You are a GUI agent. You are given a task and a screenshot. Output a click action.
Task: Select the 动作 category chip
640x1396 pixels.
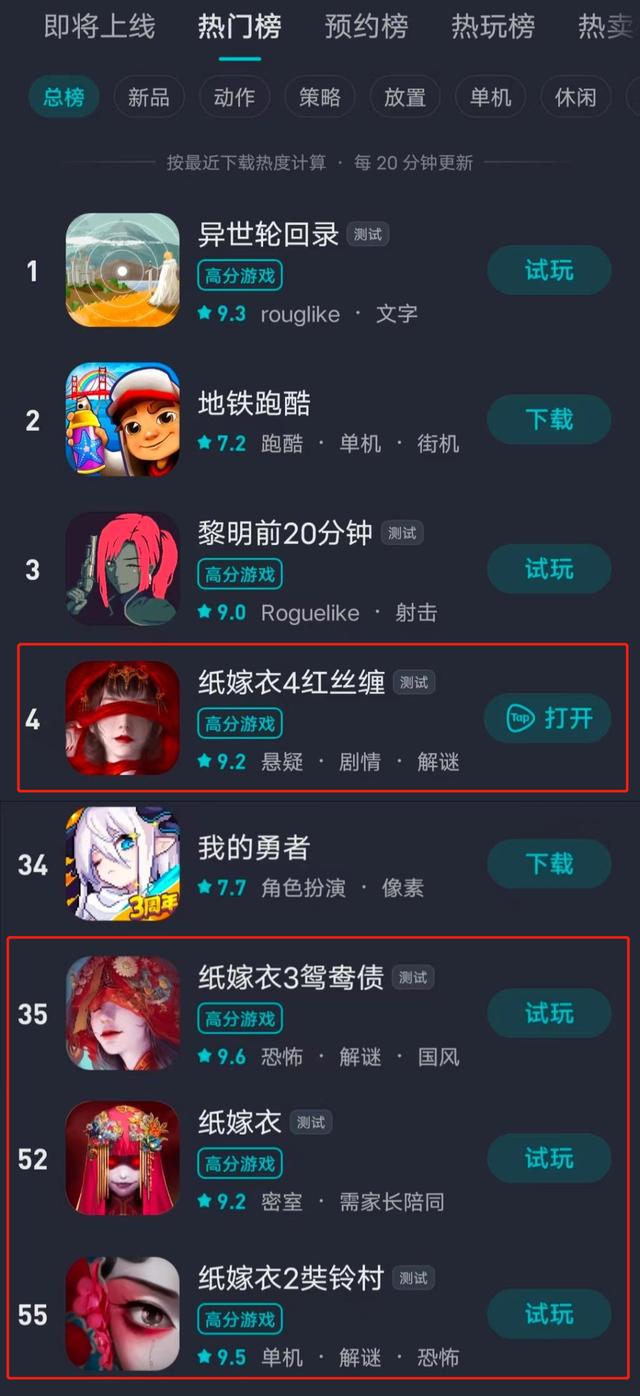[x=234, y=97]
